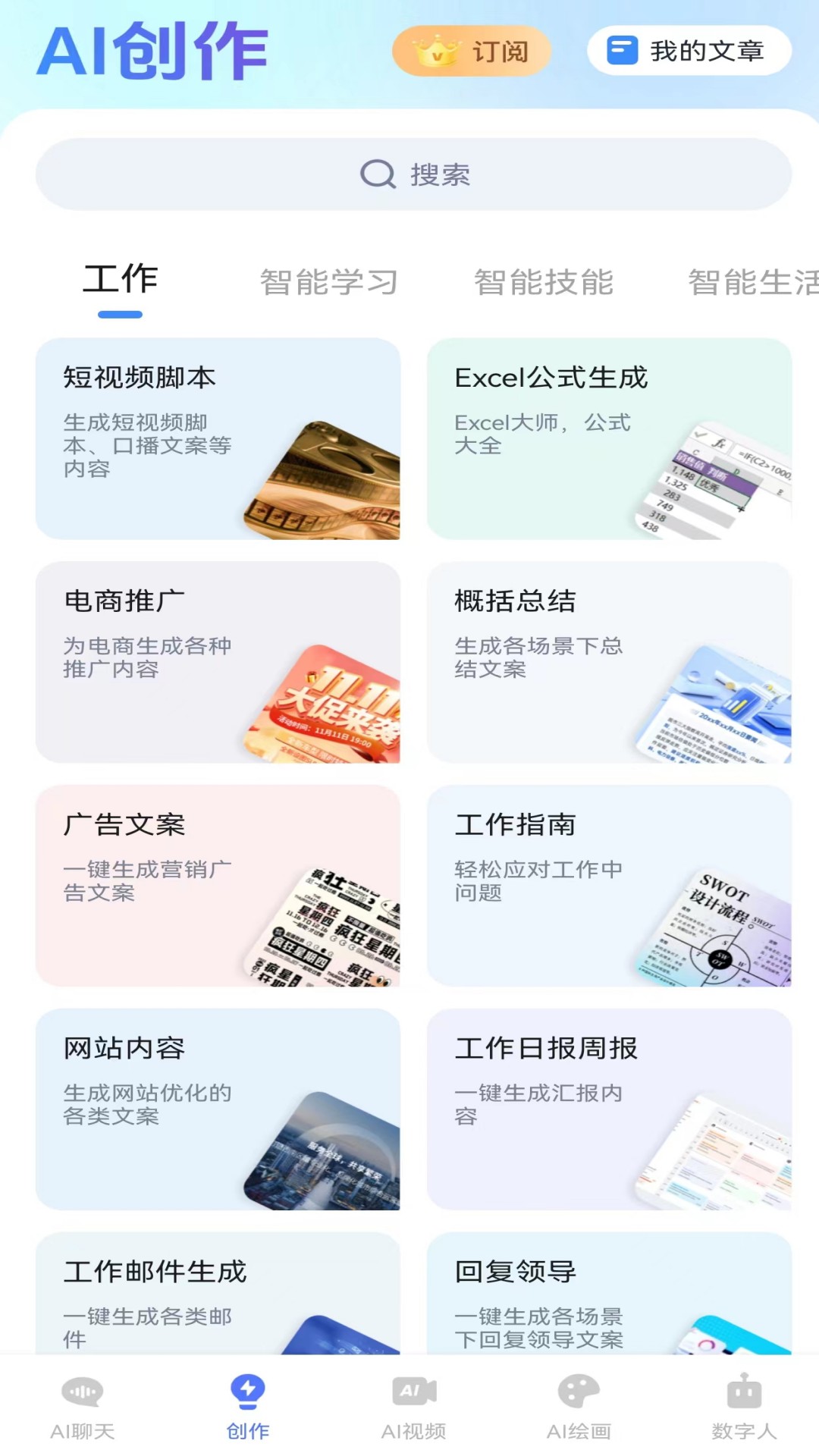Open AI视频 video creation icon
Viewport: 819px width, 1456px height.
click(x=412, y=1392)
